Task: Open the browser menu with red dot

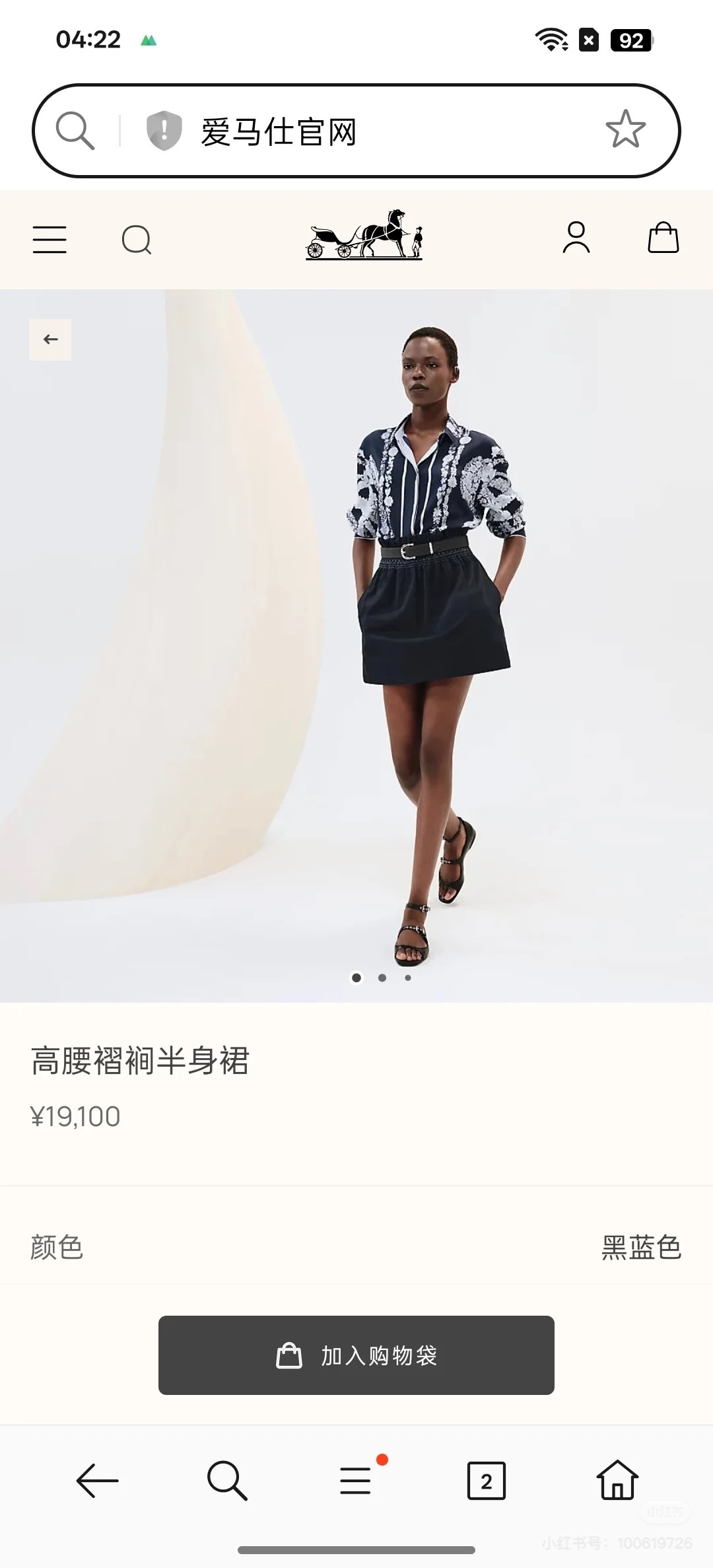Action: (356, 1481)
